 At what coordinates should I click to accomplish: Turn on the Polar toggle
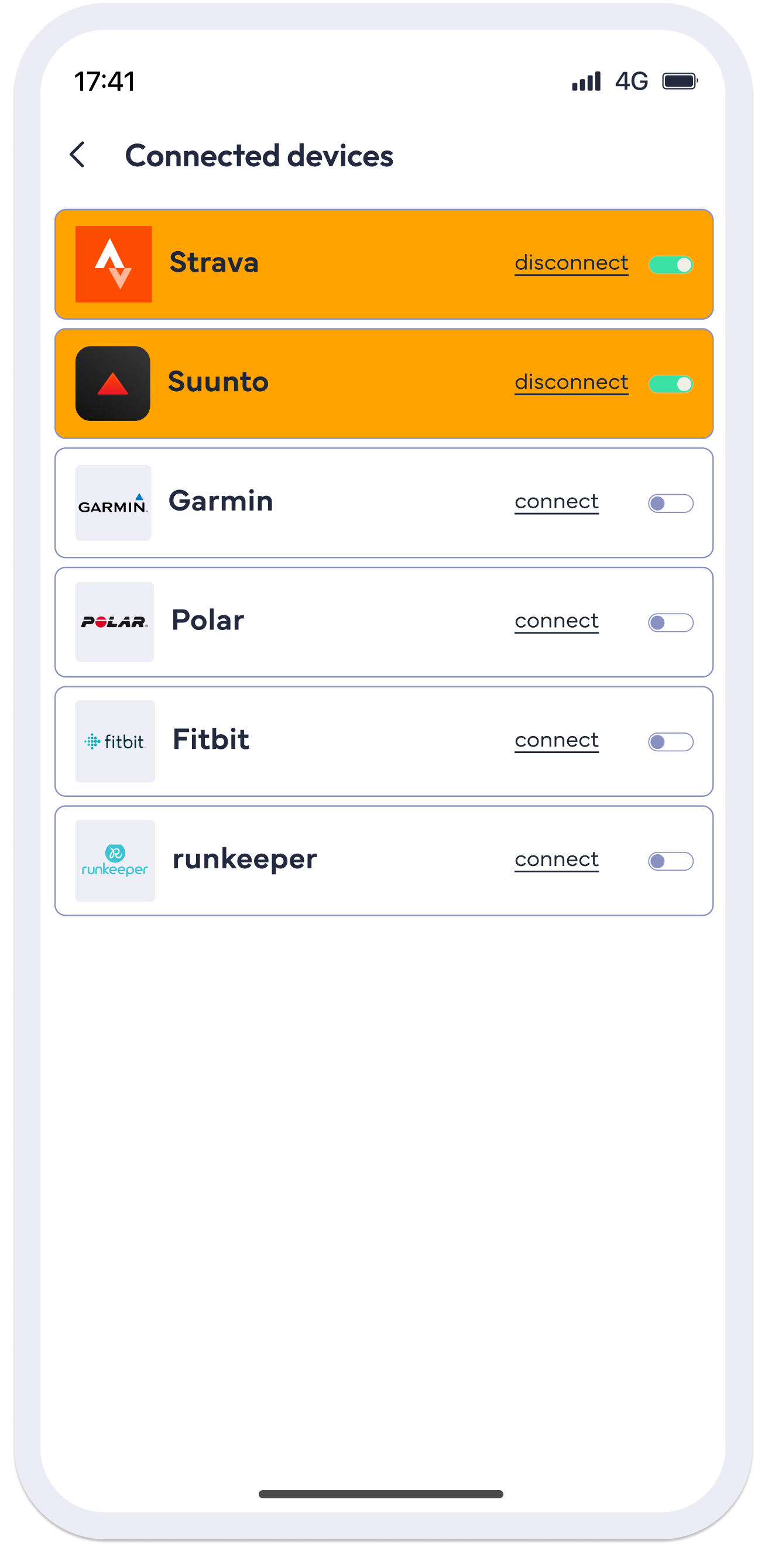(671, 623)
